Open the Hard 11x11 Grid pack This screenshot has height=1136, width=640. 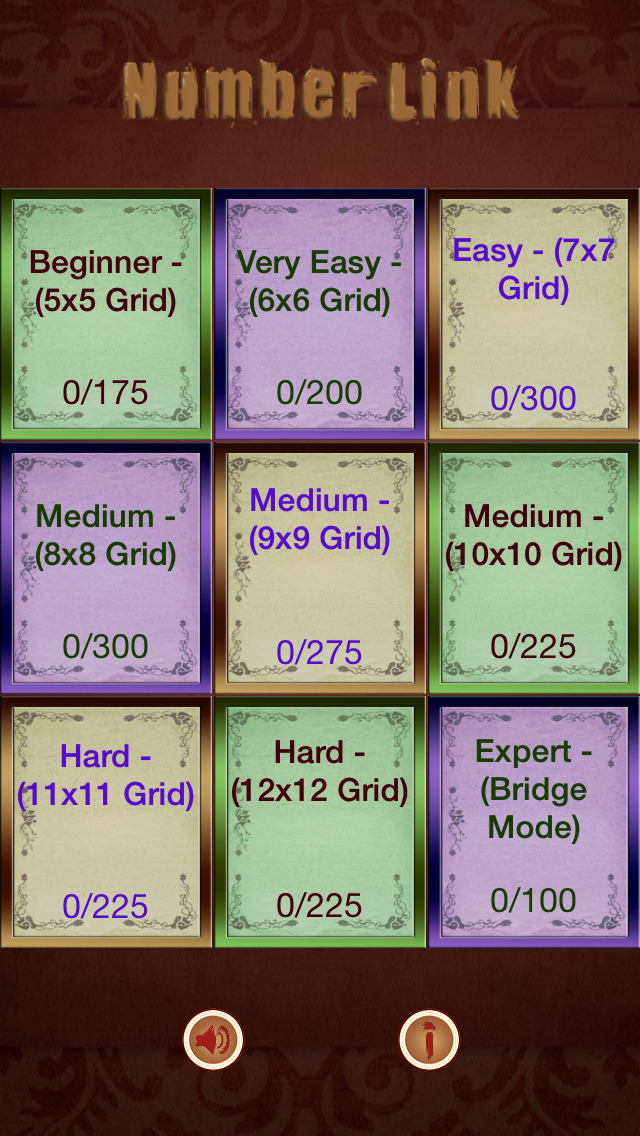(106, 822)
